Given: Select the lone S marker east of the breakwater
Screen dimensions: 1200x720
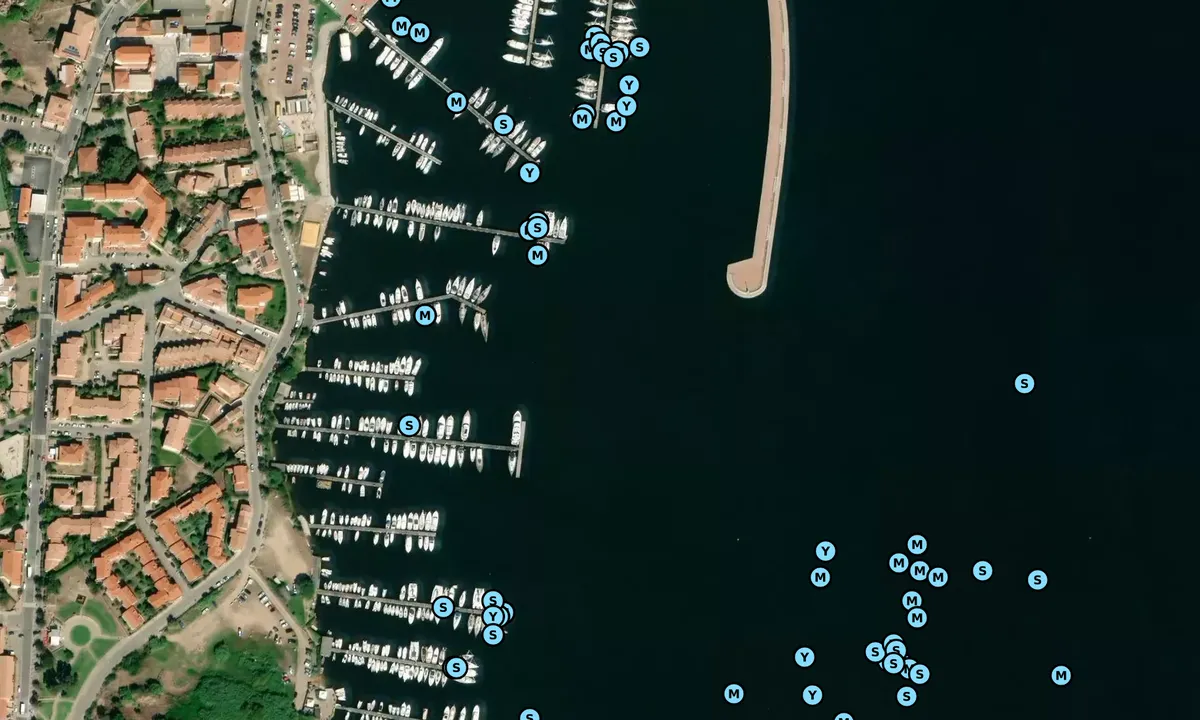Looking at the screenshot, I should click(x=1024, y=383).
